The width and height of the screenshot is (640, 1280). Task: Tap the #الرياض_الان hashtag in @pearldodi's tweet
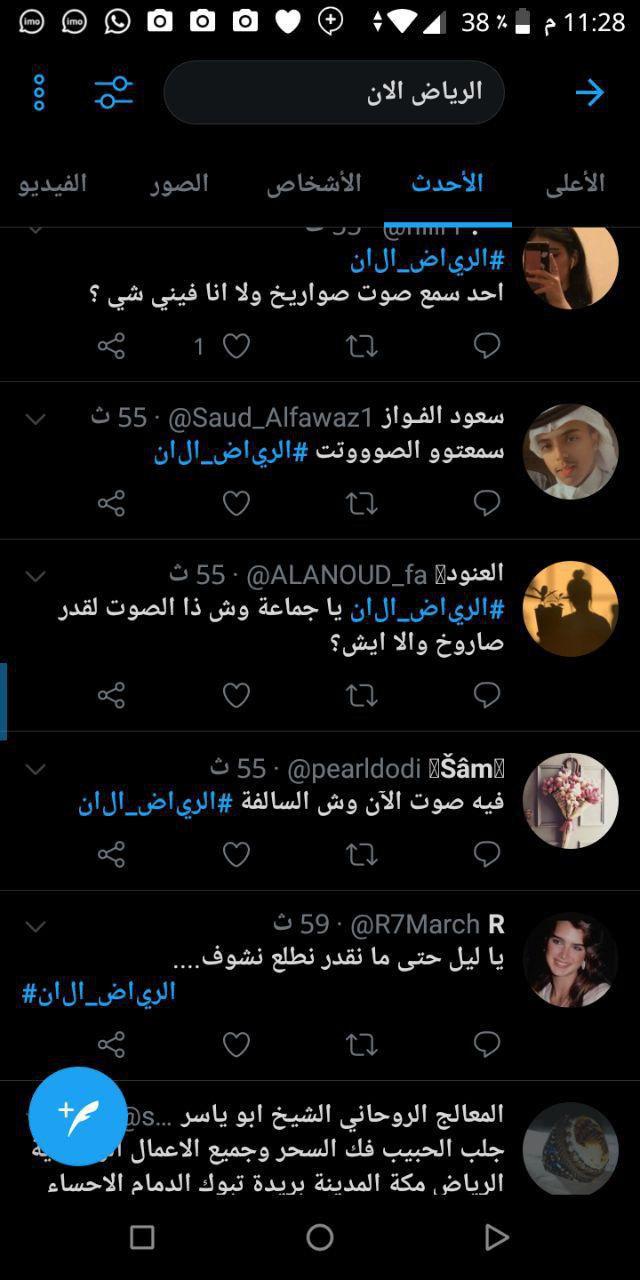coord(155,803)
